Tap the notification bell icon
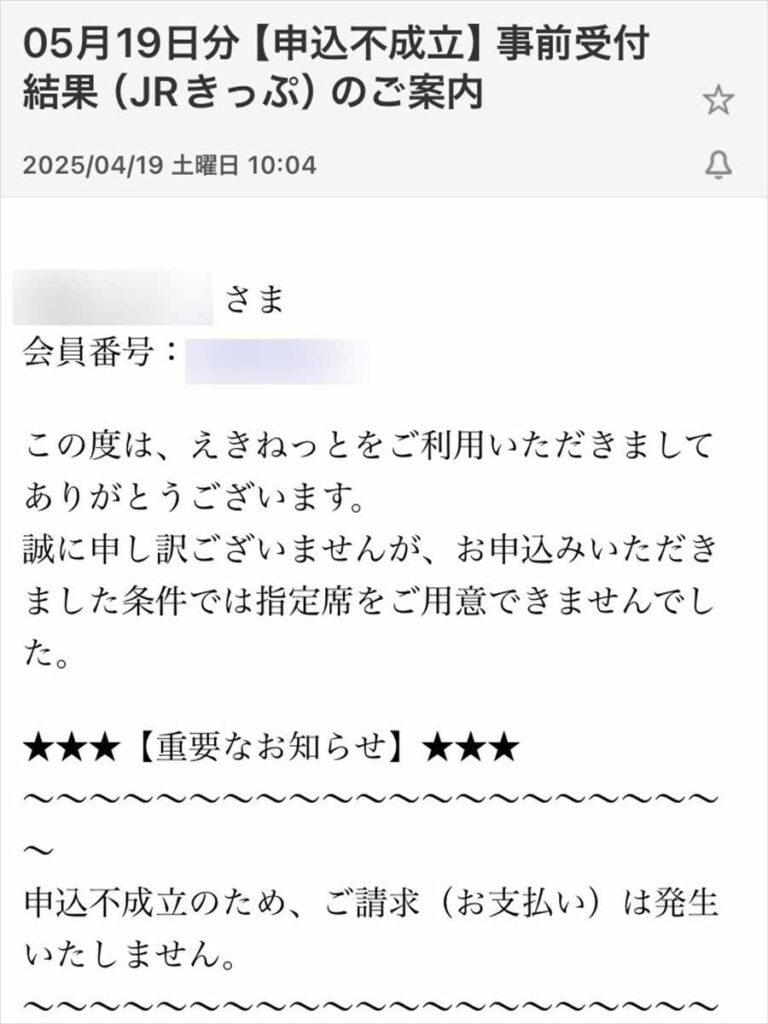The image size is (768, 1024). pyautogui.click(x=718, y=165)
